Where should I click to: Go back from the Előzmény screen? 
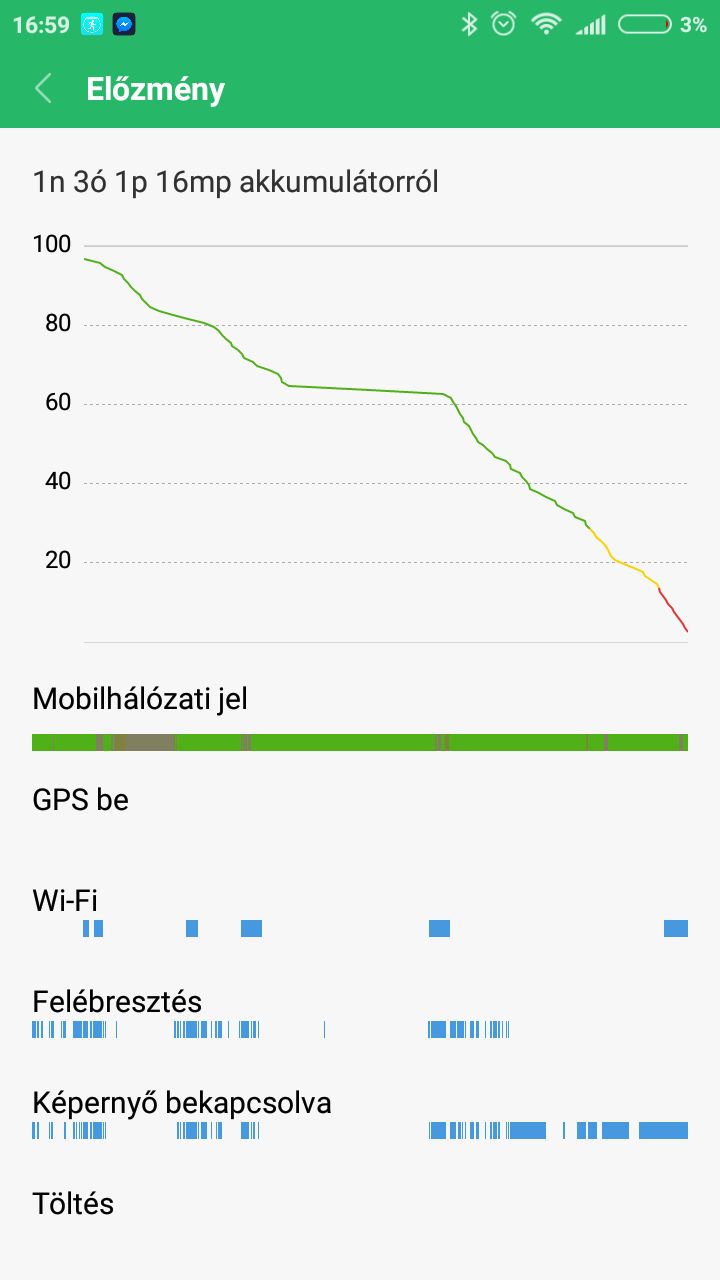point(43,89)
